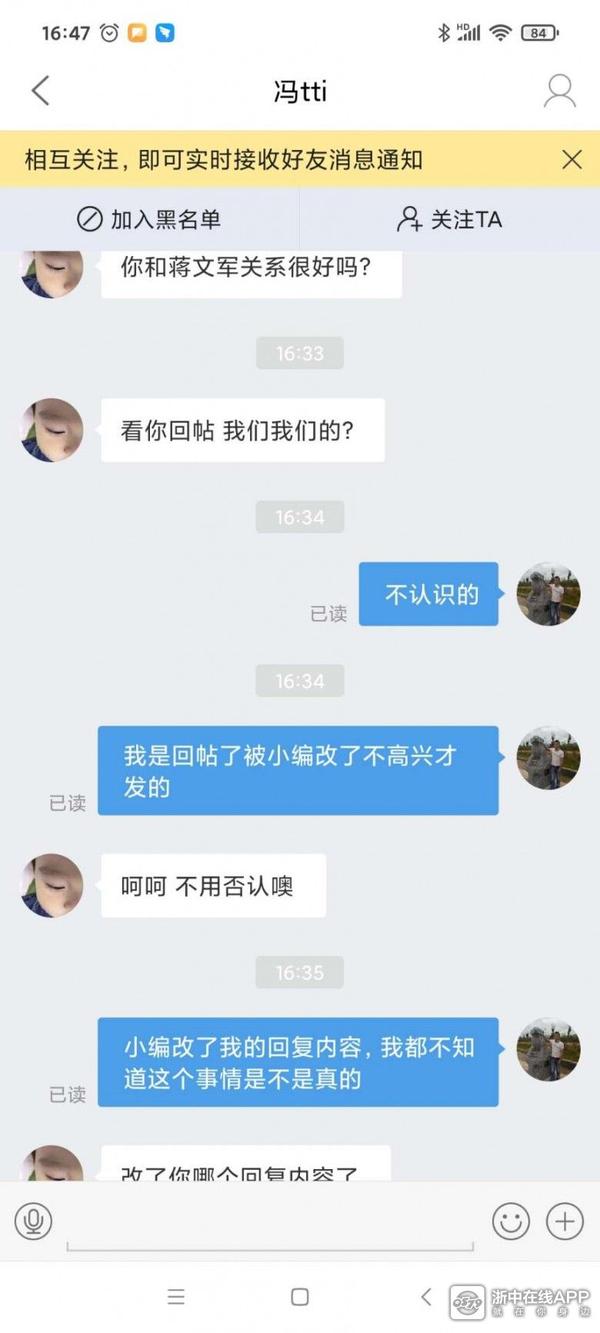600x1333 pixels.
Task: Go back from the 冯tti chat
Action: (x=40, y=91)
